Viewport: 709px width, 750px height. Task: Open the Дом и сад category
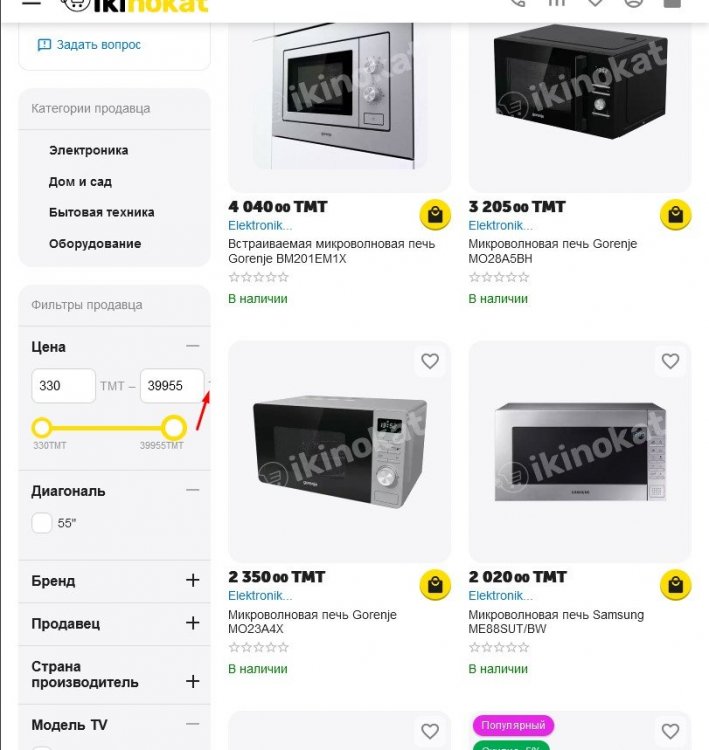coord(80,181)
